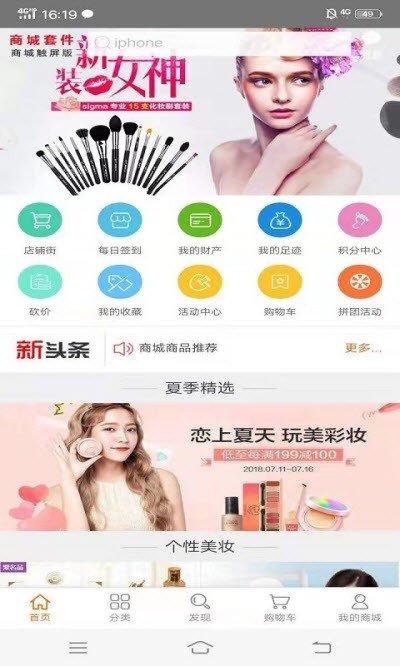Tap 更多 to see more headlines
Viewport: 400px width, 666px height.
363,348
